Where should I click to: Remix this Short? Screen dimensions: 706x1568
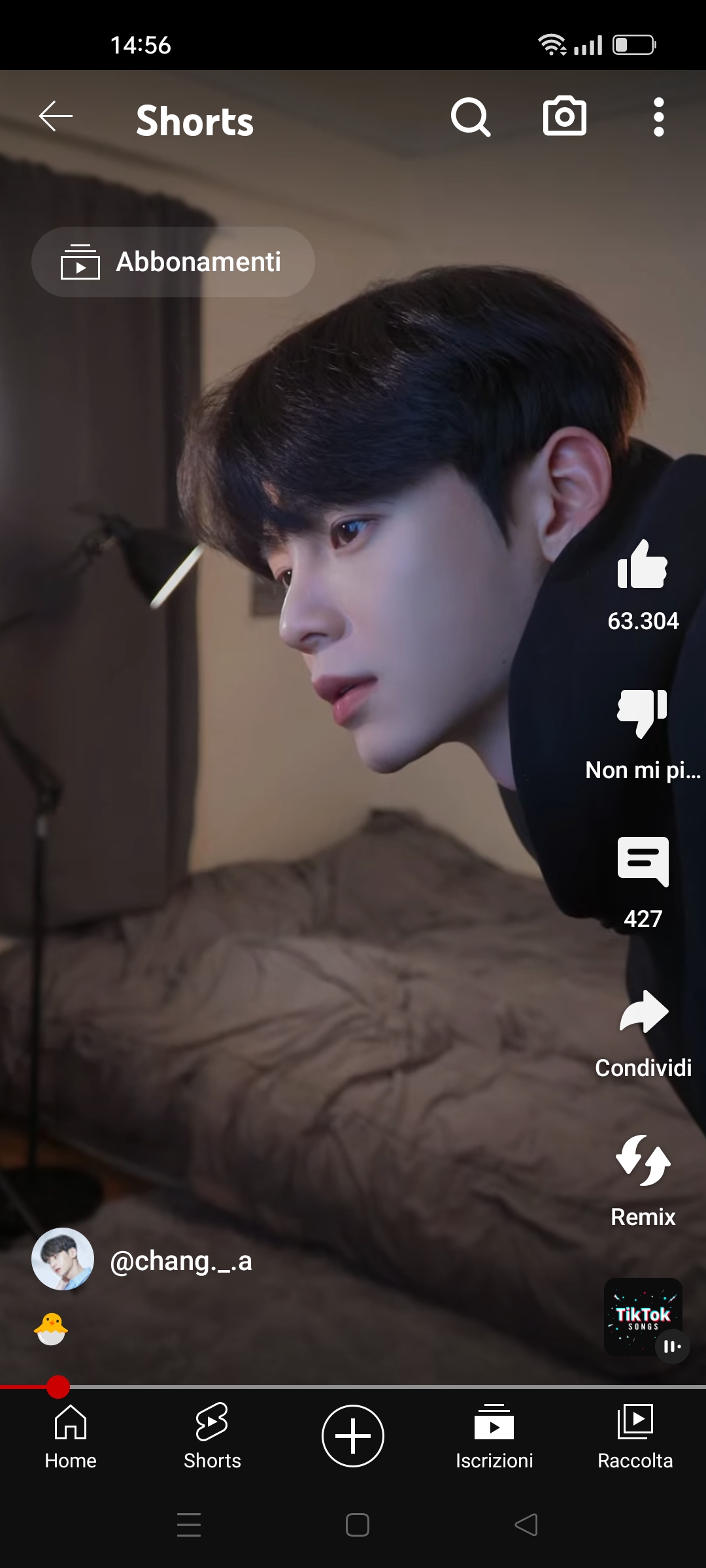(643, 1161)
